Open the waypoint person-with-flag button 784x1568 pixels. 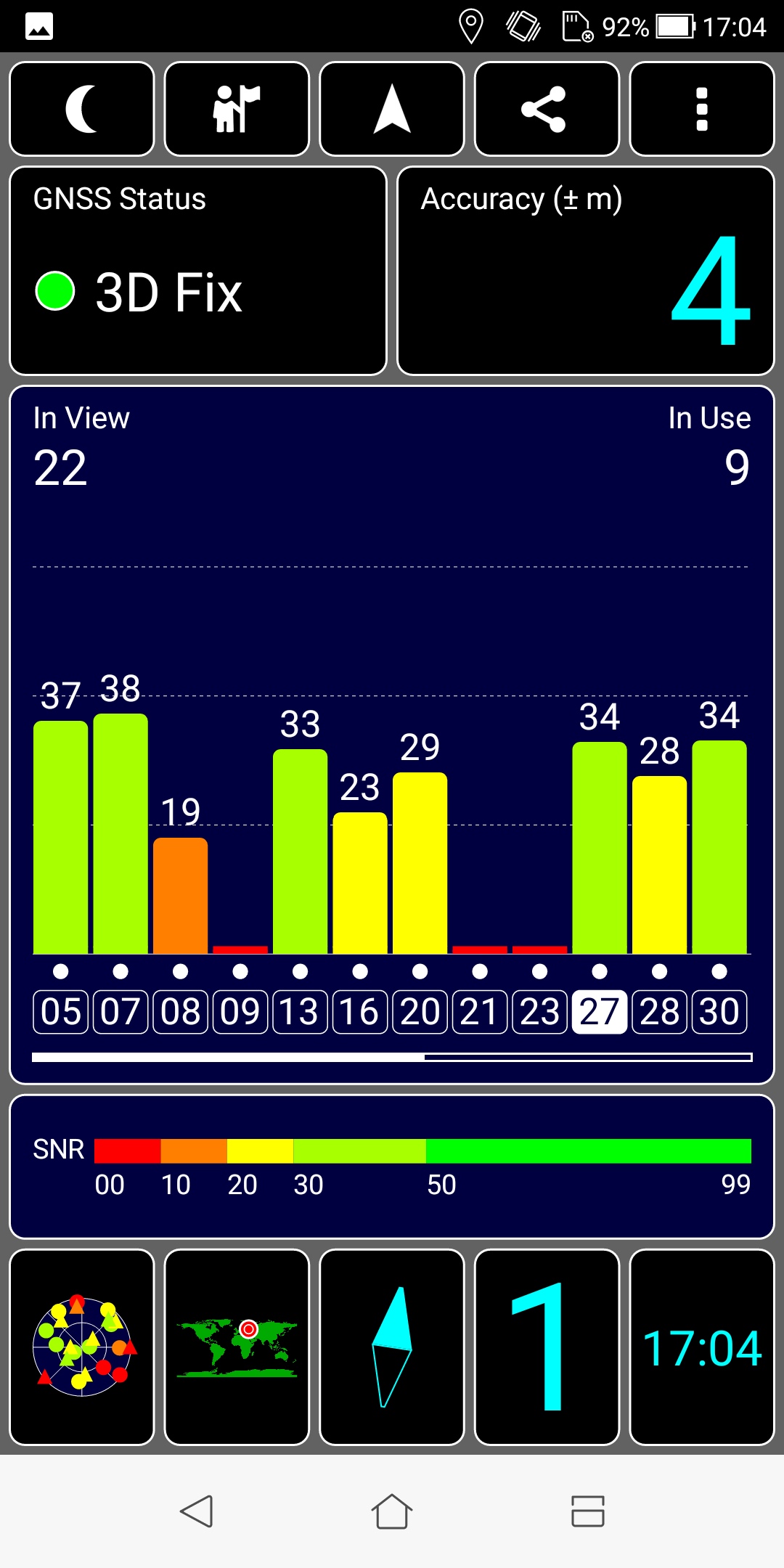tap(237, 109)
